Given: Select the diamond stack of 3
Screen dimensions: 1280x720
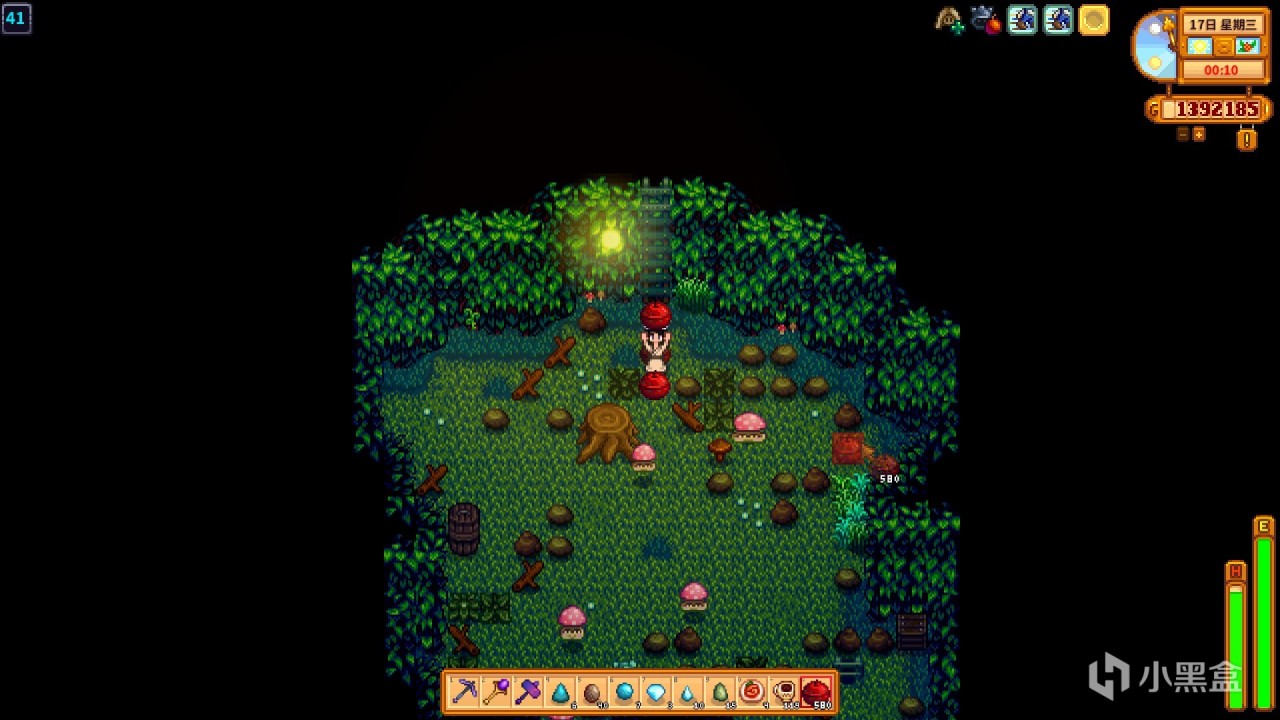Looking at the screenshot, I should pyautogui.click(x=656, y=692).
